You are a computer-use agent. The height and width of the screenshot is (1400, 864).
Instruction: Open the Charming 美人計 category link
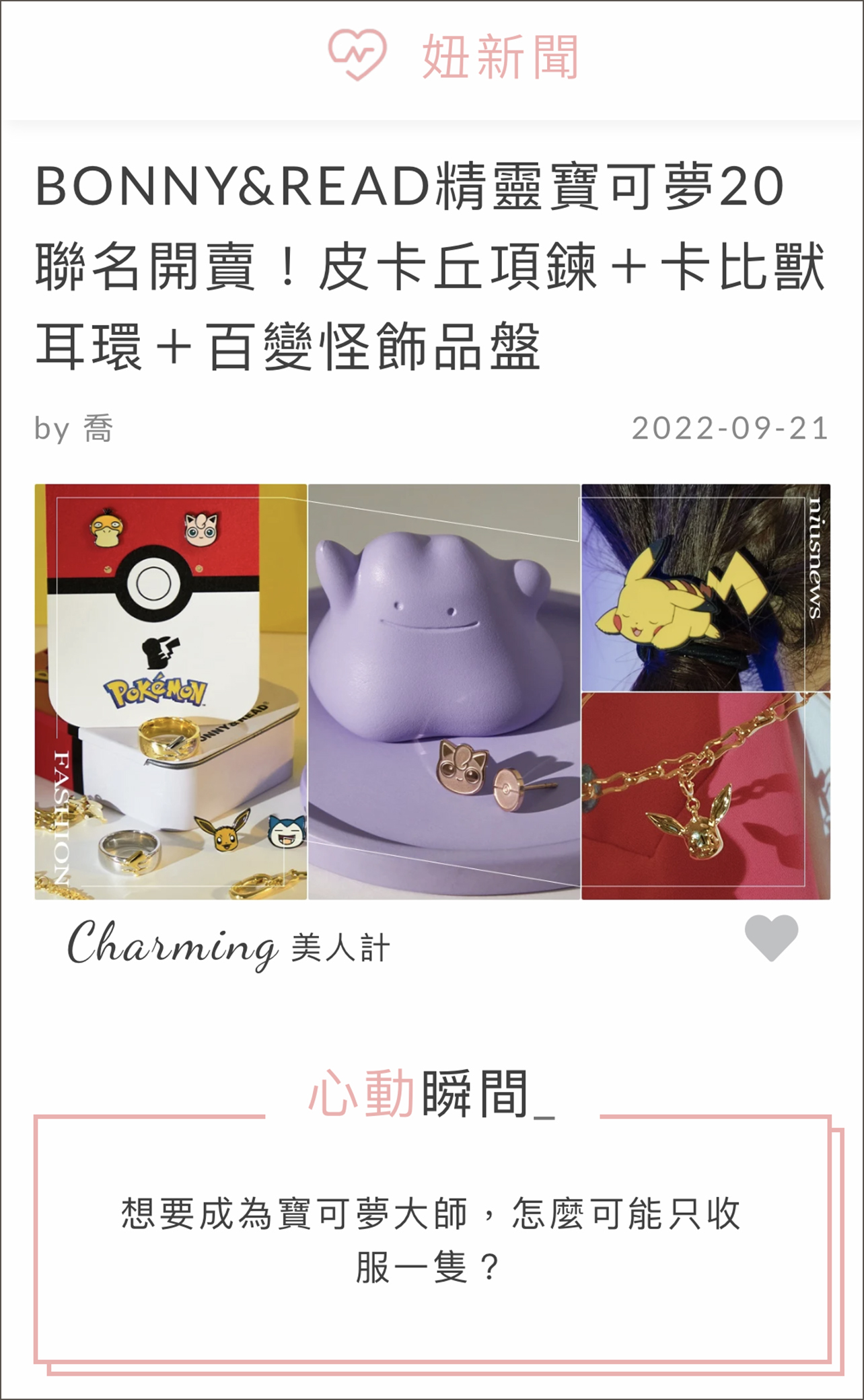[229, 945]
